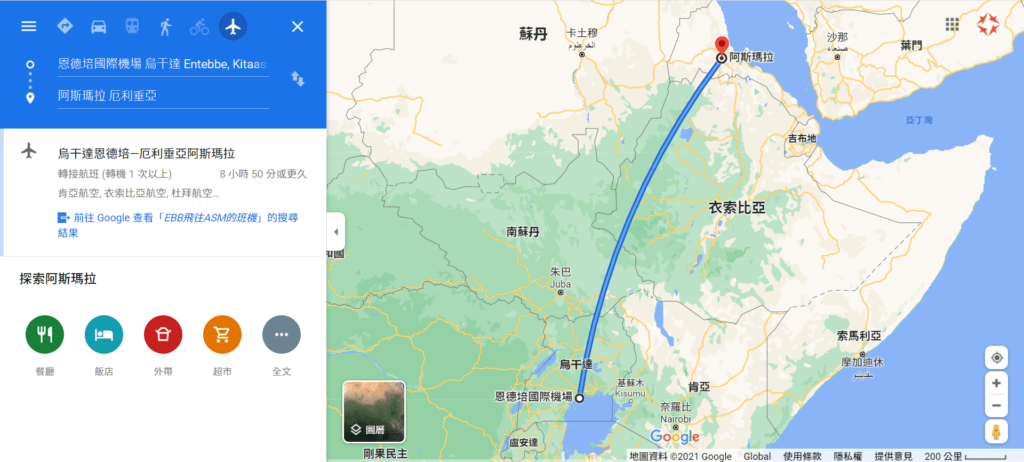Open the main hamburger menu
This screenshot has width=1024, height=462.
tap(28, 26)
